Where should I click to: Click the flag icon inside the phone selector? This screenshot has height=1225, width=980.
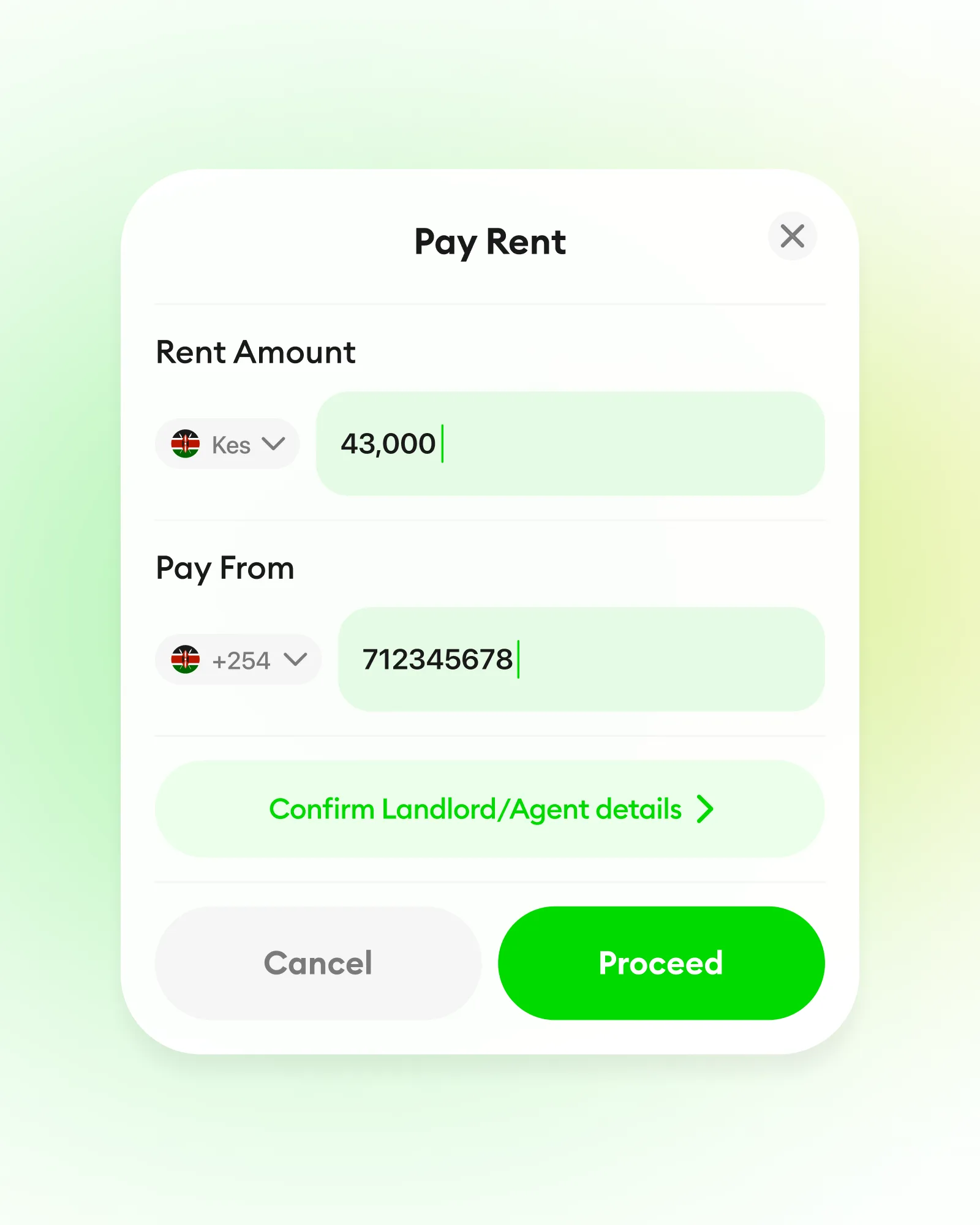(184, 660)
